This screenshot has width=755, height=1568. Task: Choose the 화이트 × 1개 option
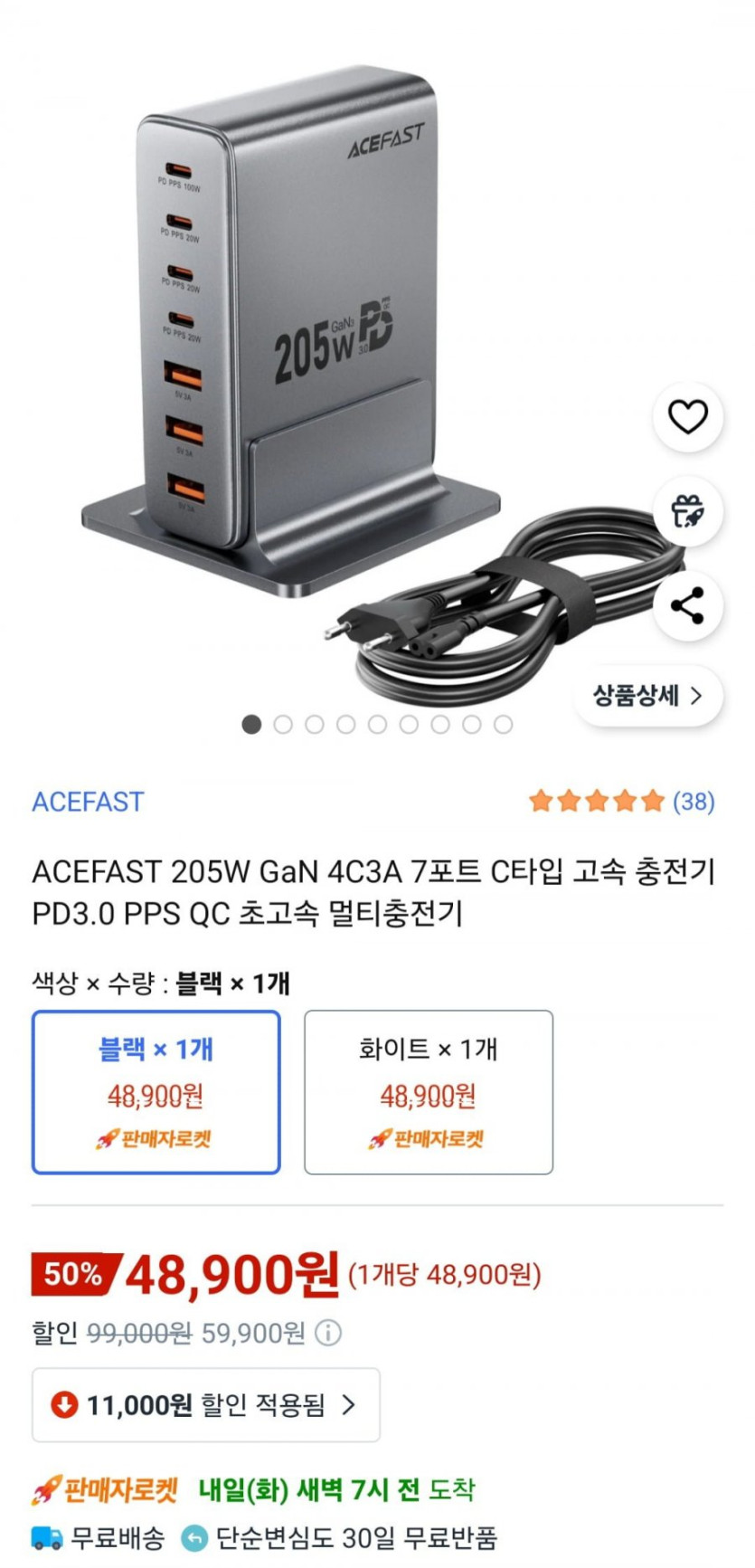pos(428,1092)
